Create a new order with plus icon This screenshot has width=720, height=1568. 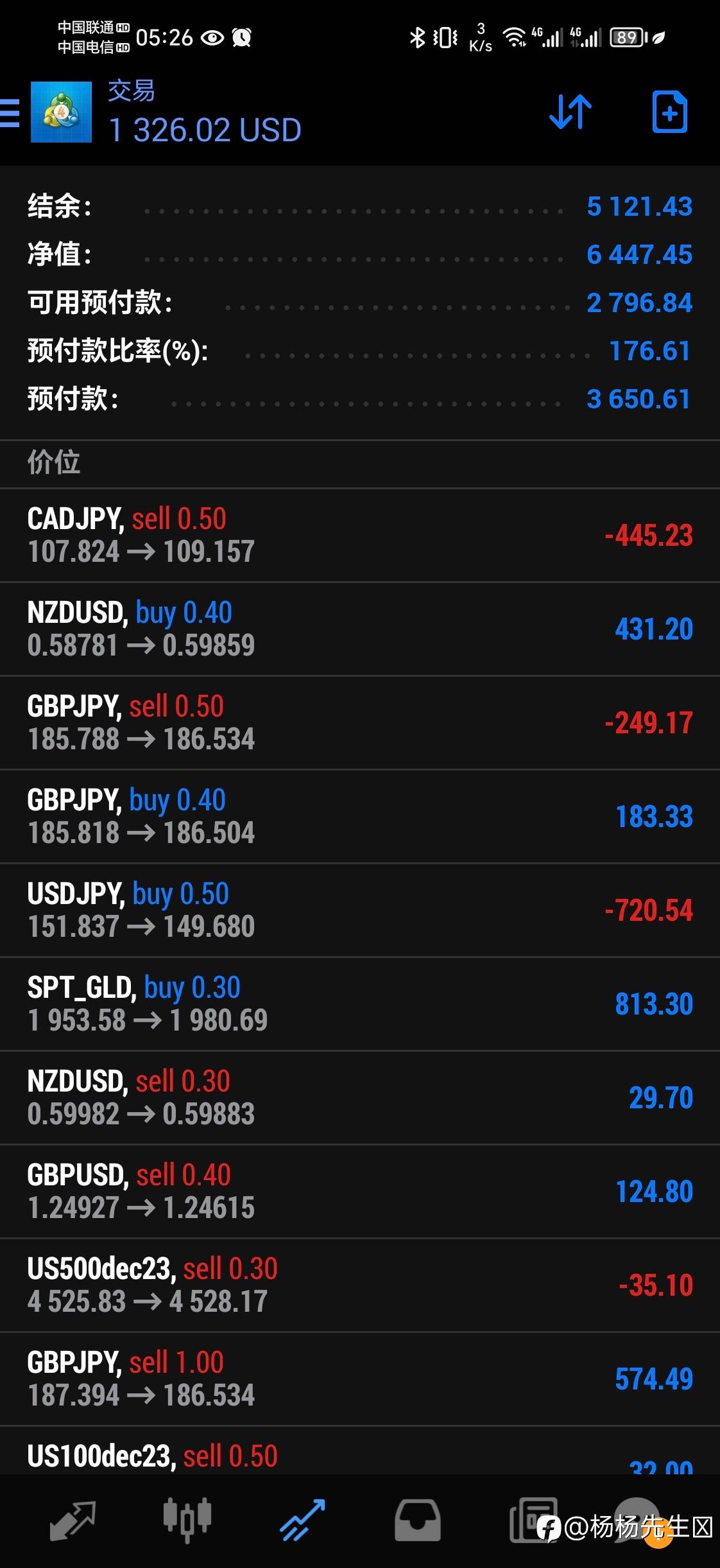click(x=669, y=112)
